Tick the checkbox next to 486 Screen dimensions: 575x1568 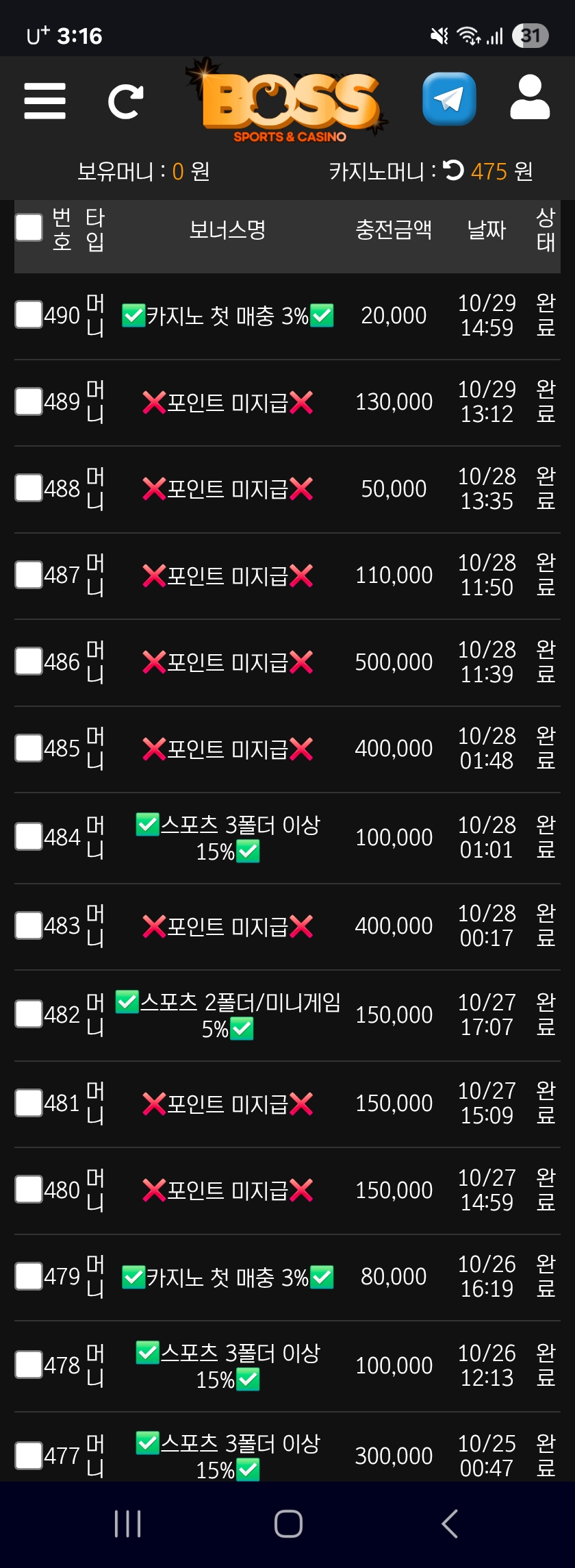click(x=29, y=661)
